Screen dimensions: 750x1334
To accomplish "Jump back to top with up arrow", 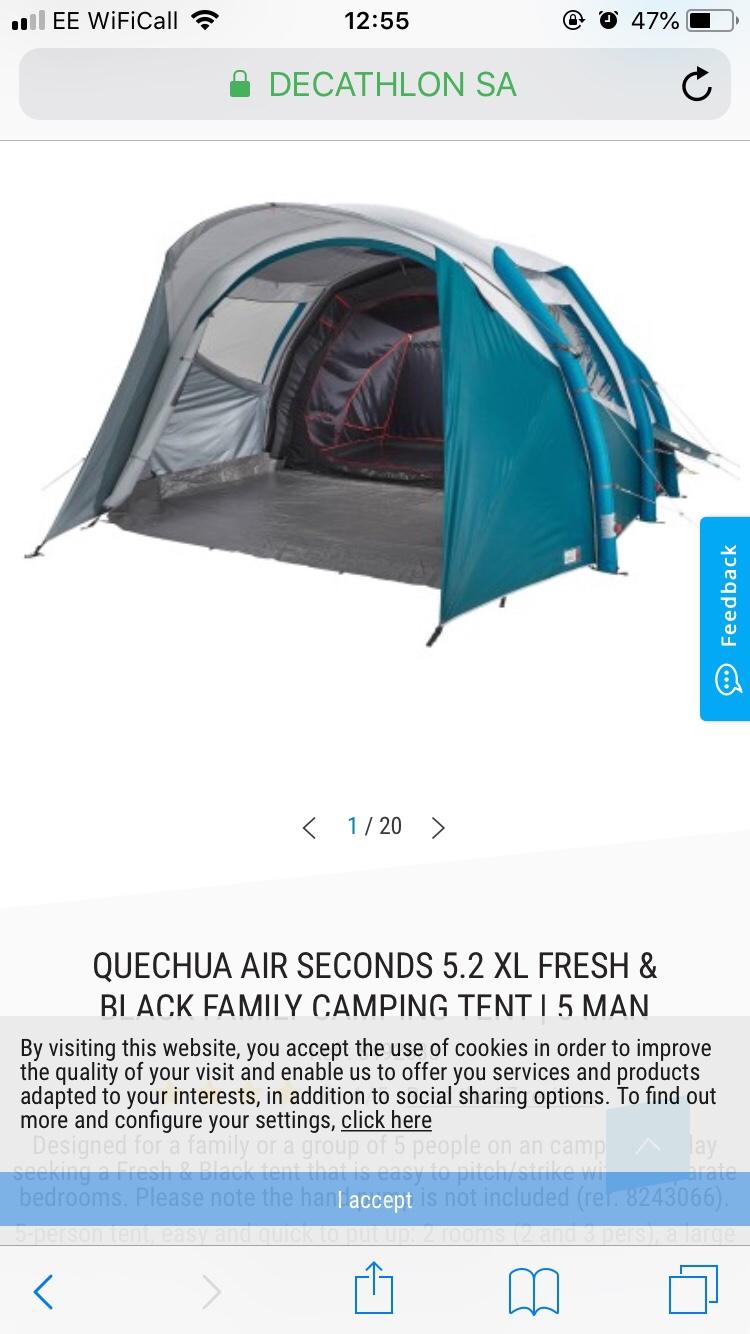I will [647, 1147].
